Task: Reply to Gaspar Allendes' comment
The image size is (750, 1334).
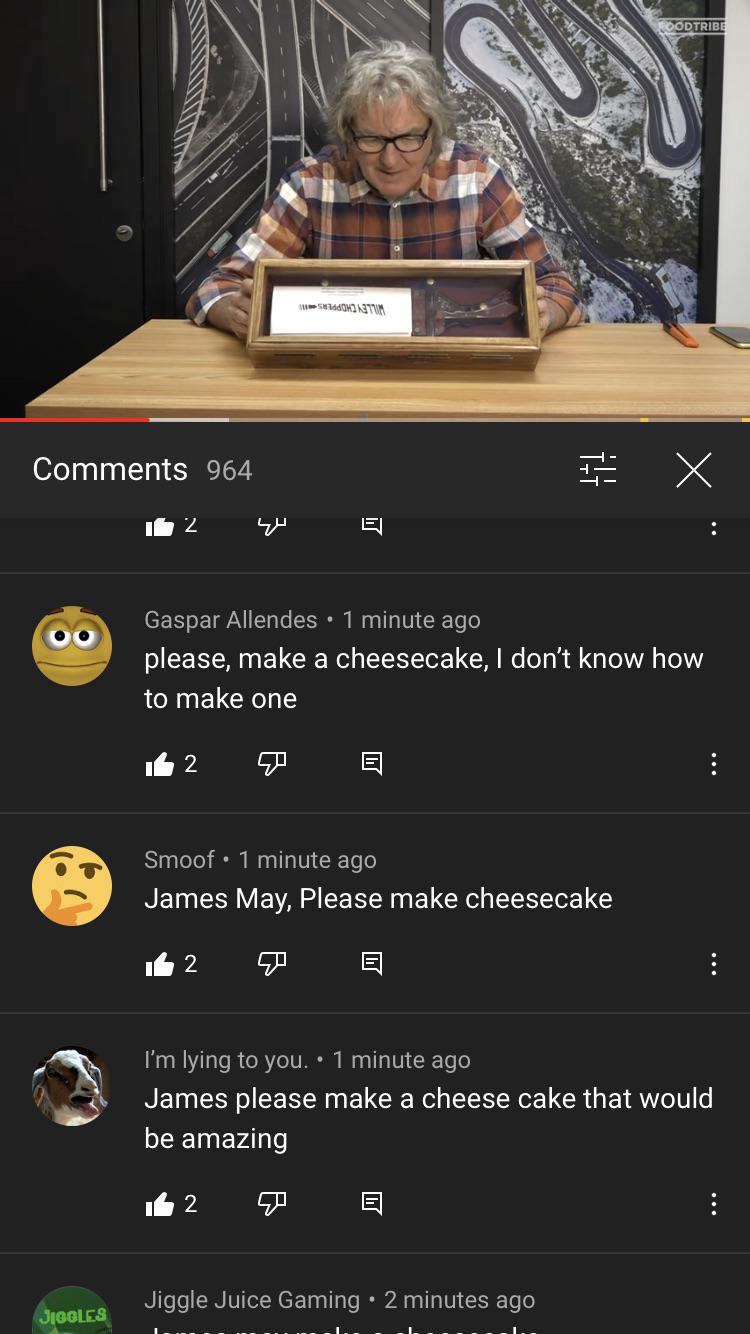Action: click(371, 765)
